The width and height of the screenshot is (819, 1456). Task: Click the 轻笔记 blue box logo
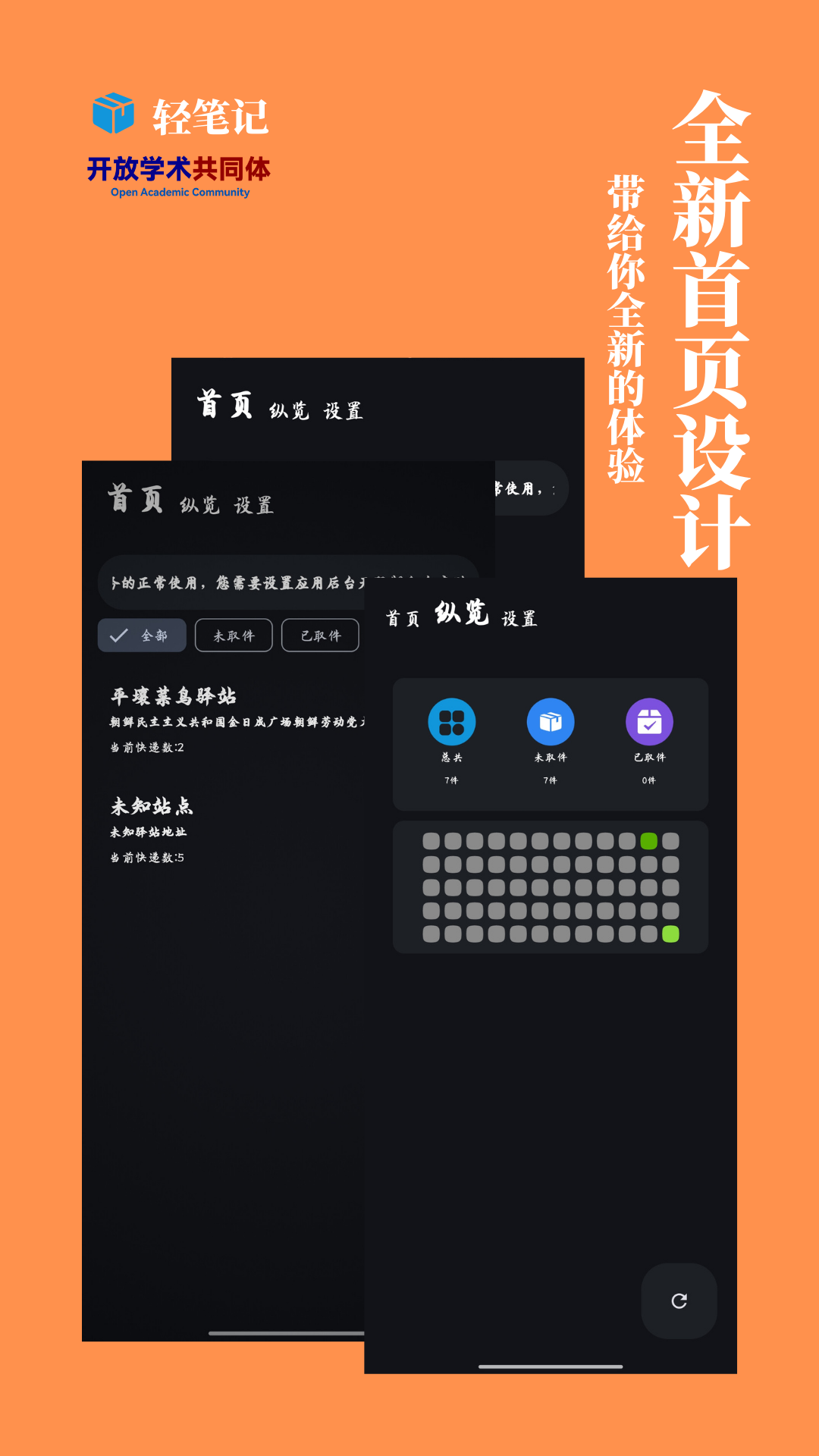click(111, 114)
